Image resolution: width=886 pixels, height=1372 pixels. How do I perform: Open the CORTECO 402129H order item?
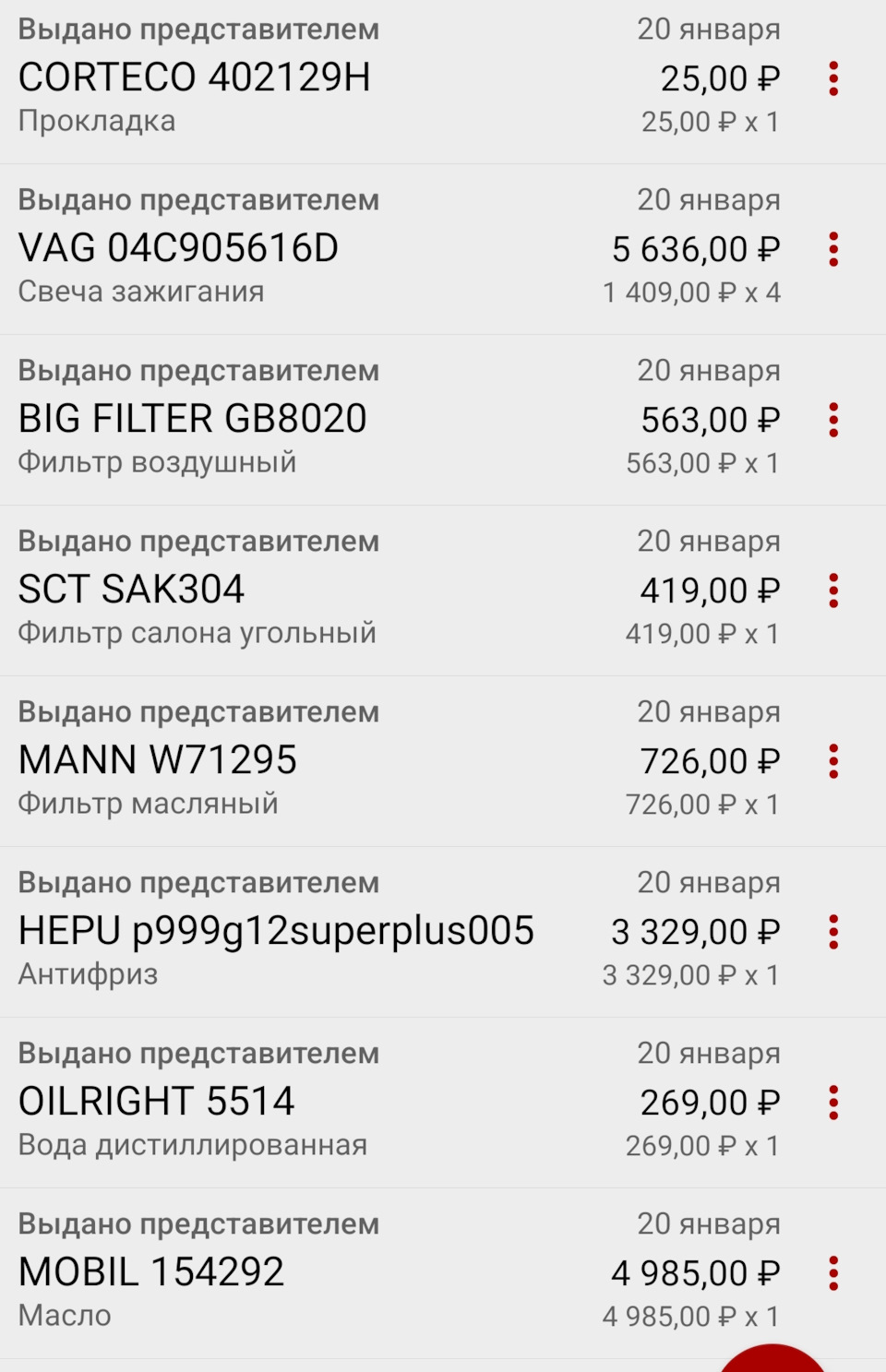tap(195, 78)
